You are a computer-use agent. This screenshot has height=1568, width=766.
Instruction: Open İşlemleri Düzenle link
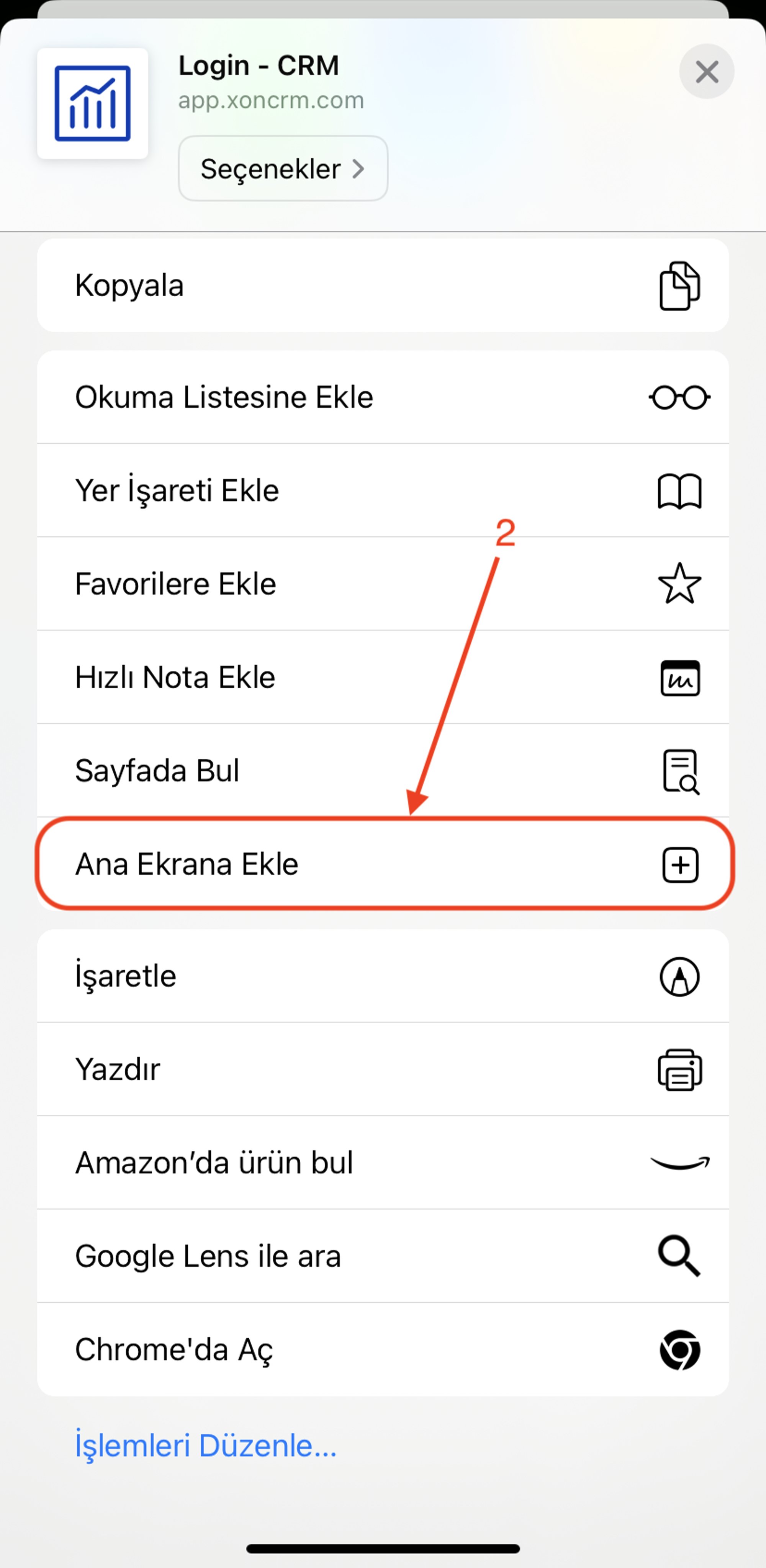[206, 1445]
